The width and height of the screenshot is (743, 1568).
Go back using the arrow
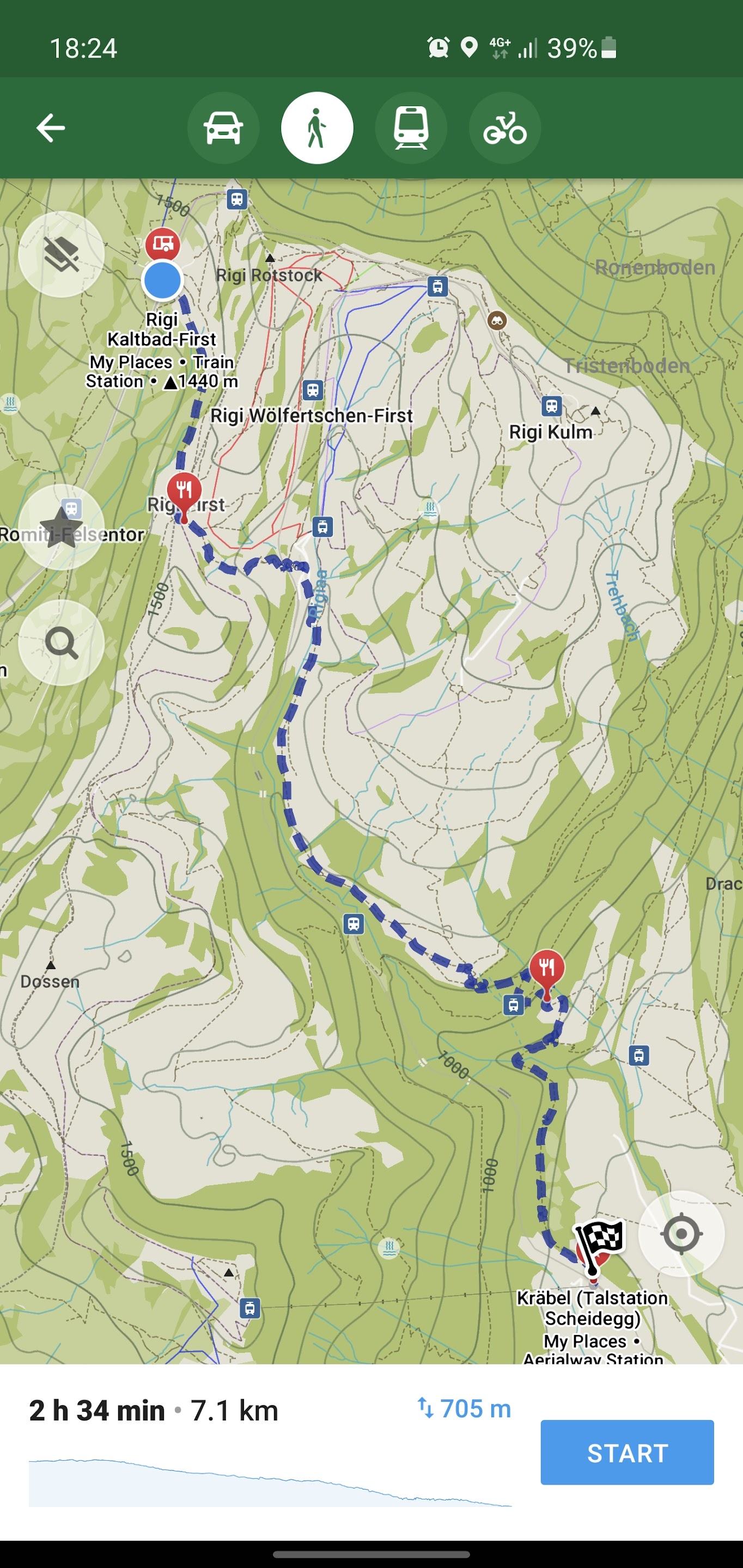point(51,128)
